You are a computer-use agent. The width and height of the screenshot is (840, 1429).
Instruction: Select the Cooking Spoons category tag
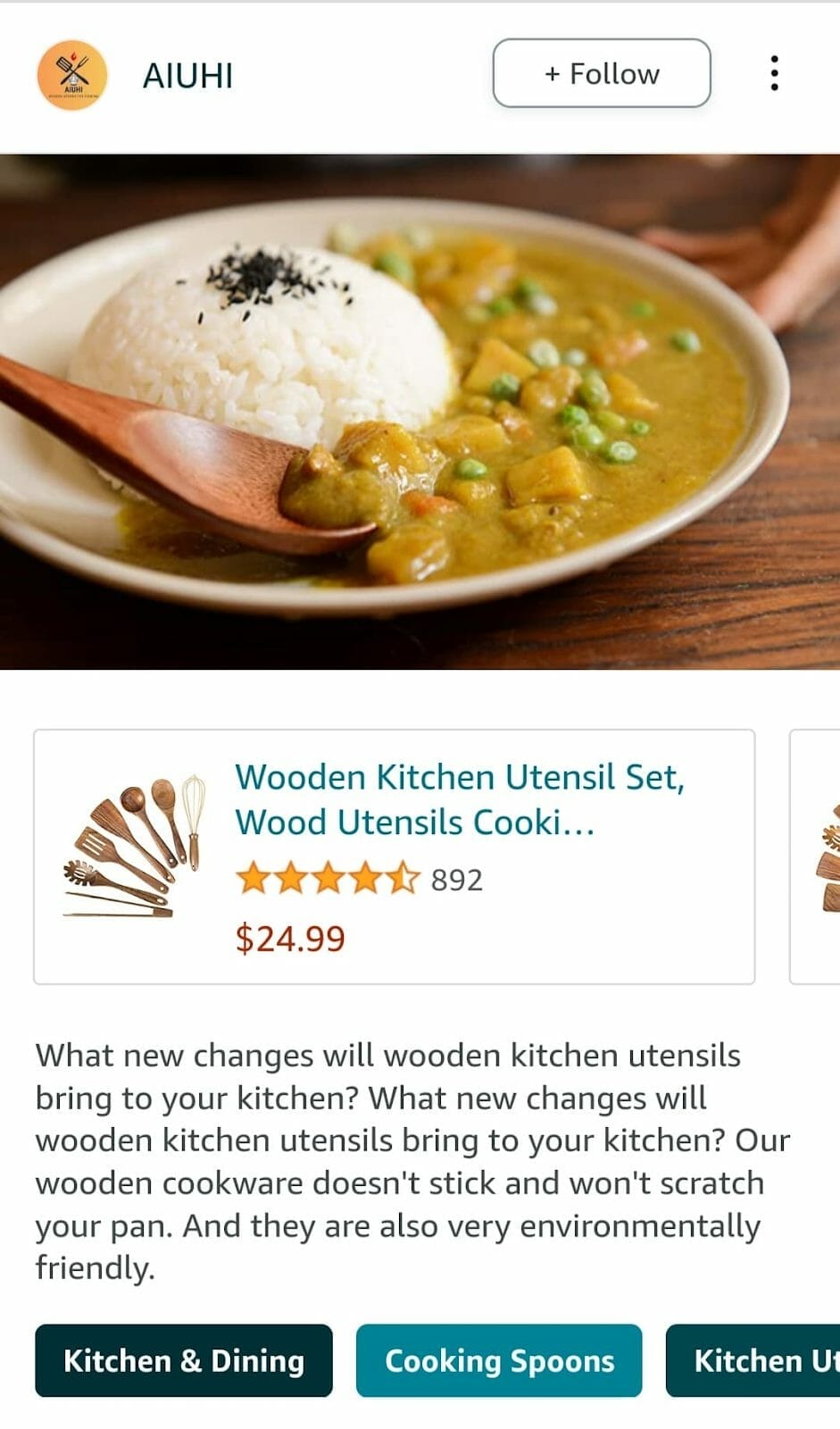coord(498,1361)
